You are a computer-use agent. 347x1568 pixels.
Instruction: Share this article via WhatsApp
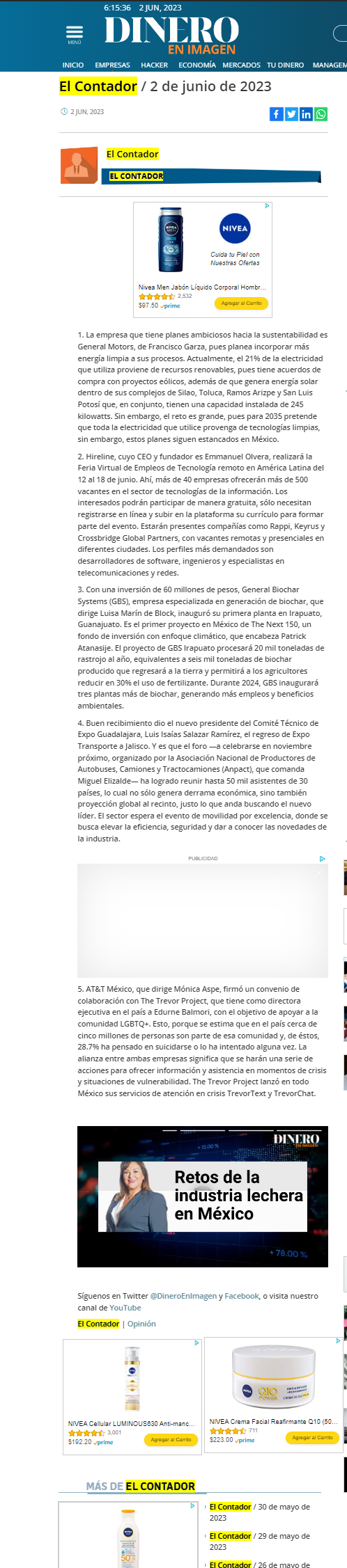[x=321, y=114]
